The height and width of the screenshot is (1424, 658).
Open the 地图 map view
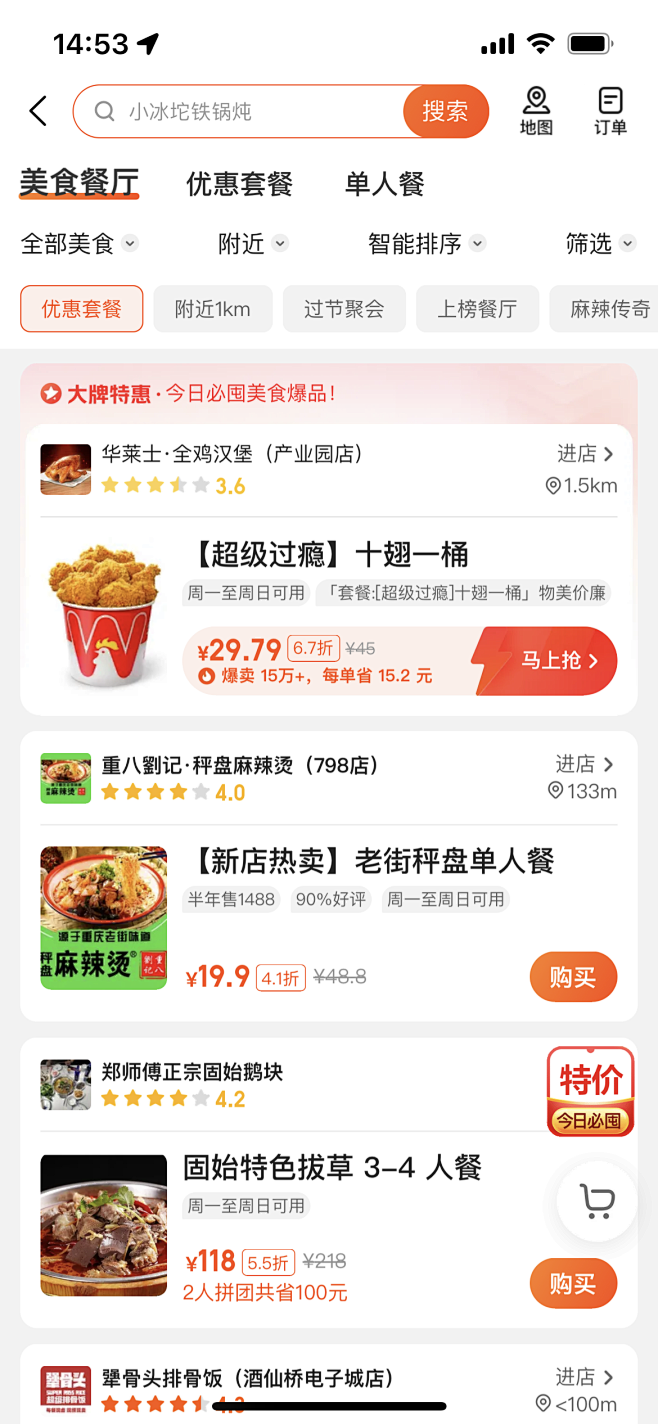536,111
